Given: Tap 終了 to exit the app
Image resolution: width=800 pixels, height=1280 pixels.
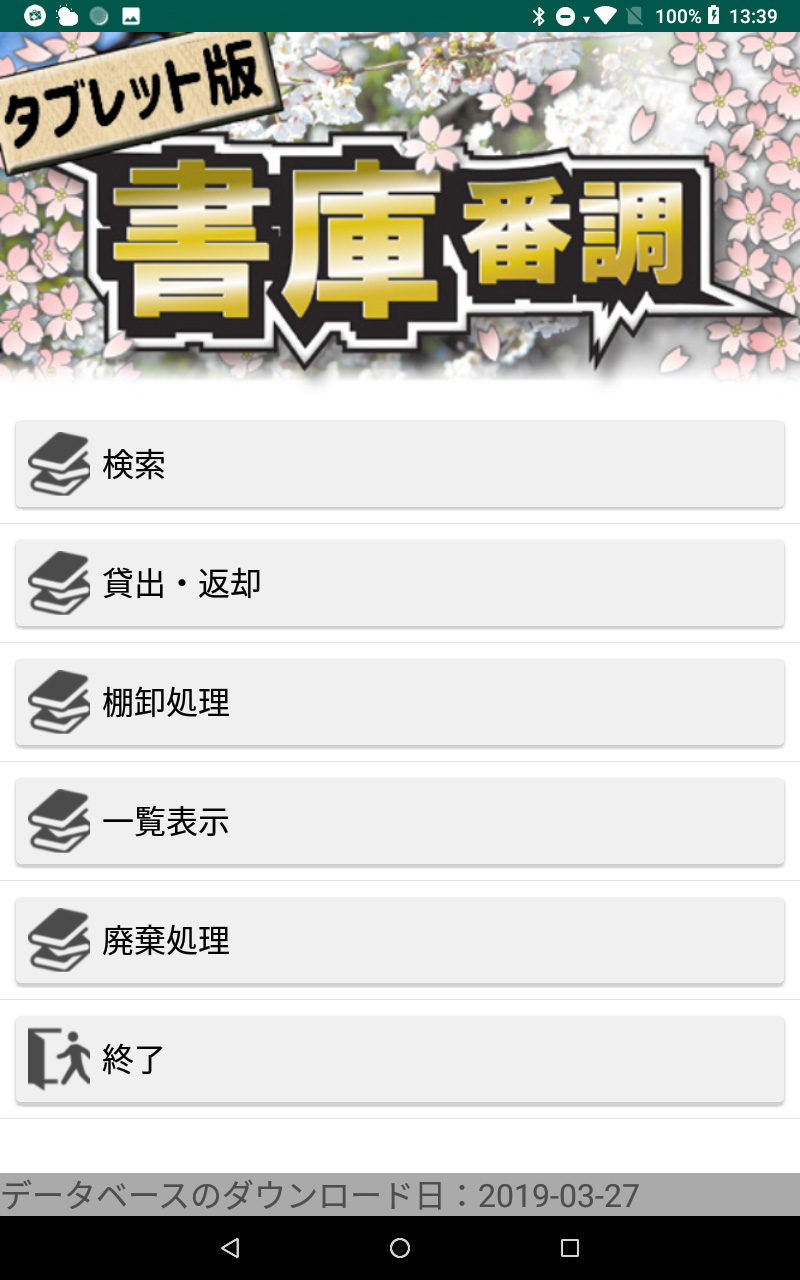Looking at the screenshot, I should coord(400,1059).
